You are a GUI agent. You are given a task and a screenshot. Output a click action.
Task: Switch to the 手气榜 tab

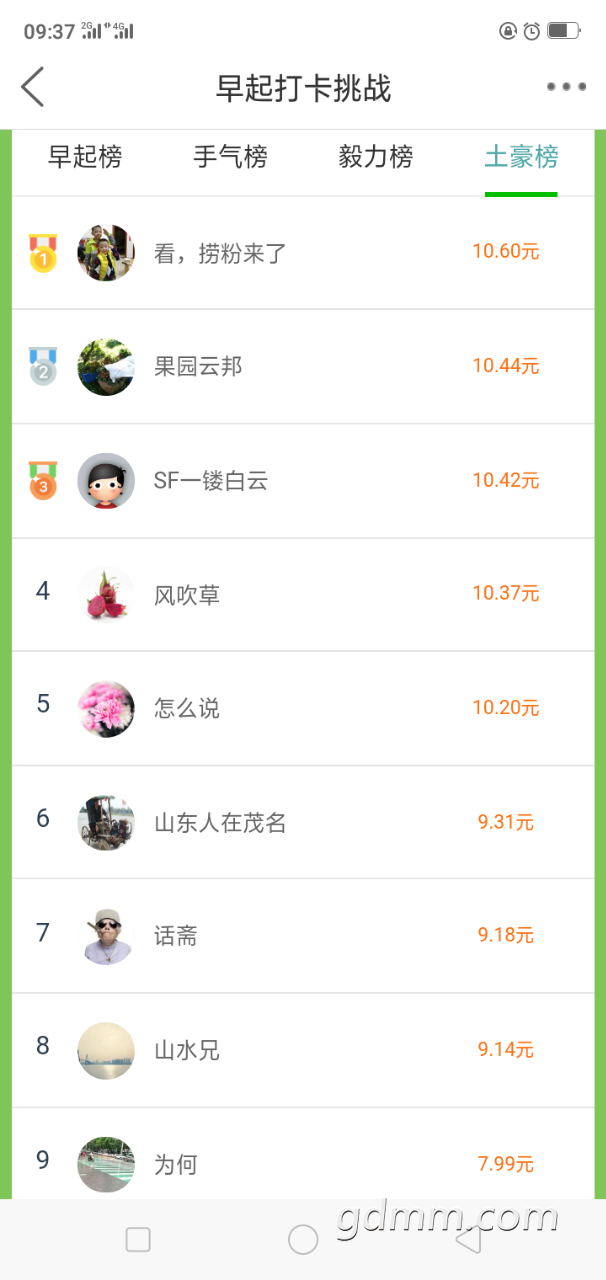coord(230,157)
